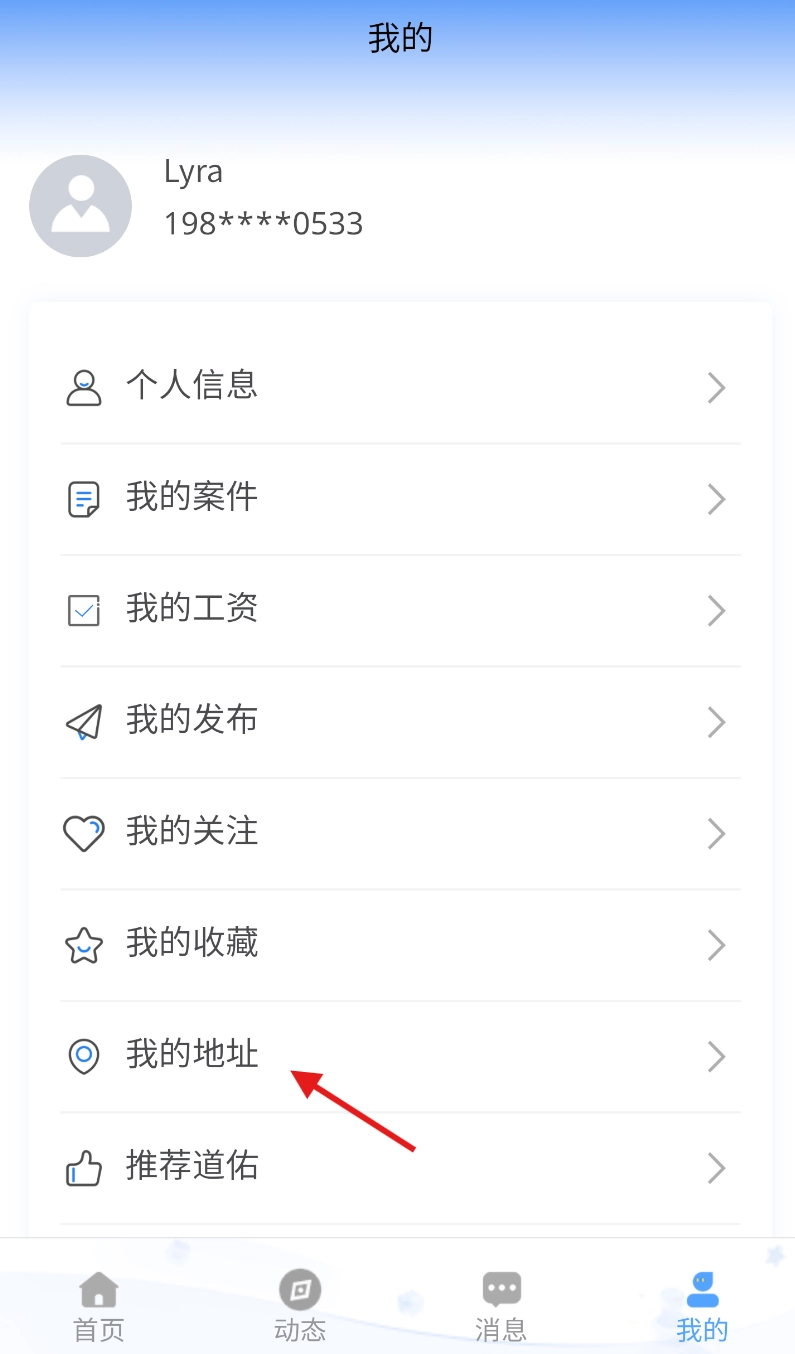Select the 我的 tab
Screen dimensions: 795x1354
click(x=702, y=1305)
